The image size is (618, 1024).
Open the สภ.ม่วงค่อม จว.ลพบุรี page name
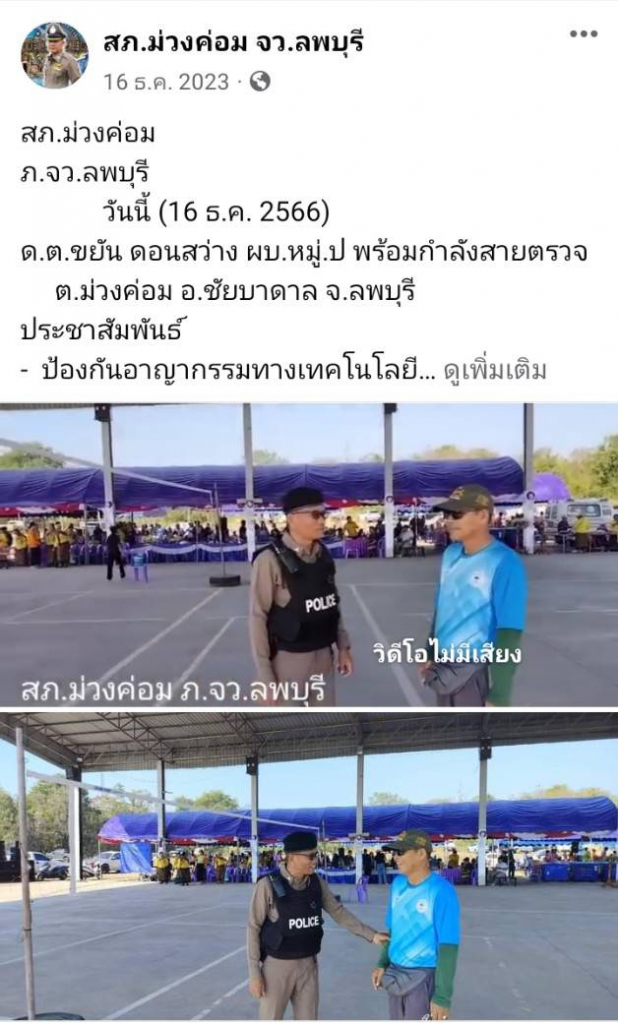click(x=233, y=42)
